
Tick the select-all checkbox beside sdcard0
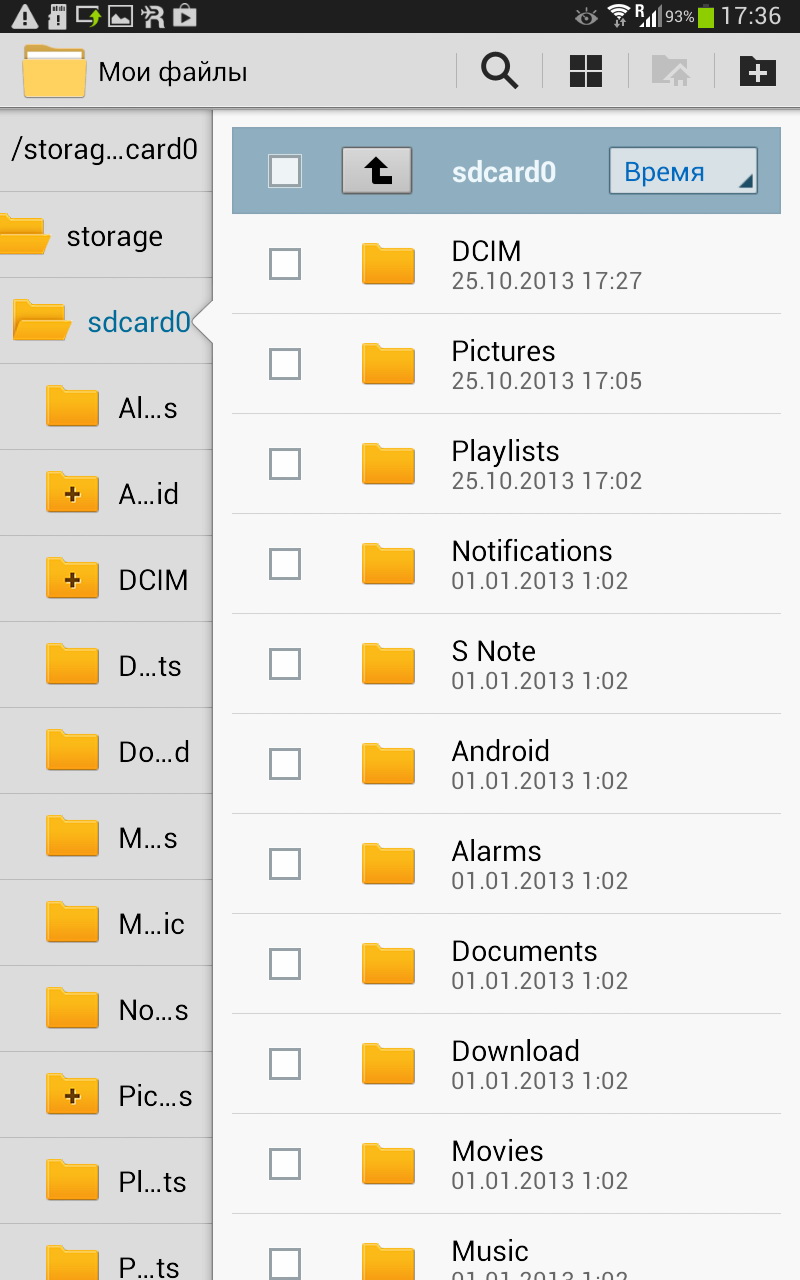point(285,171)
